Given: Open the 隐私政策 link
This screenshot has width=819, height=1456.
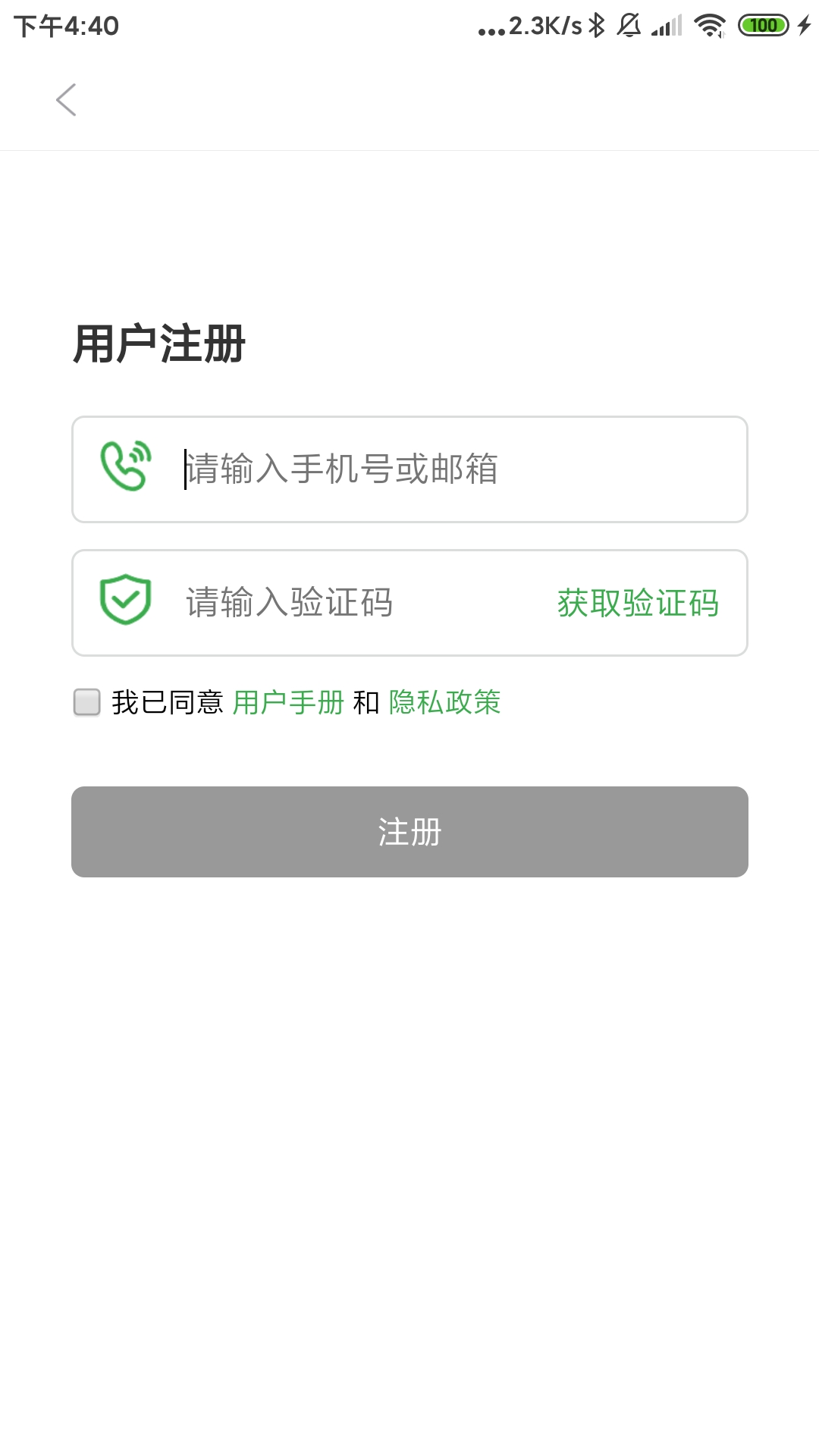Looking at the screenshot, I should (x=444, y=703).
